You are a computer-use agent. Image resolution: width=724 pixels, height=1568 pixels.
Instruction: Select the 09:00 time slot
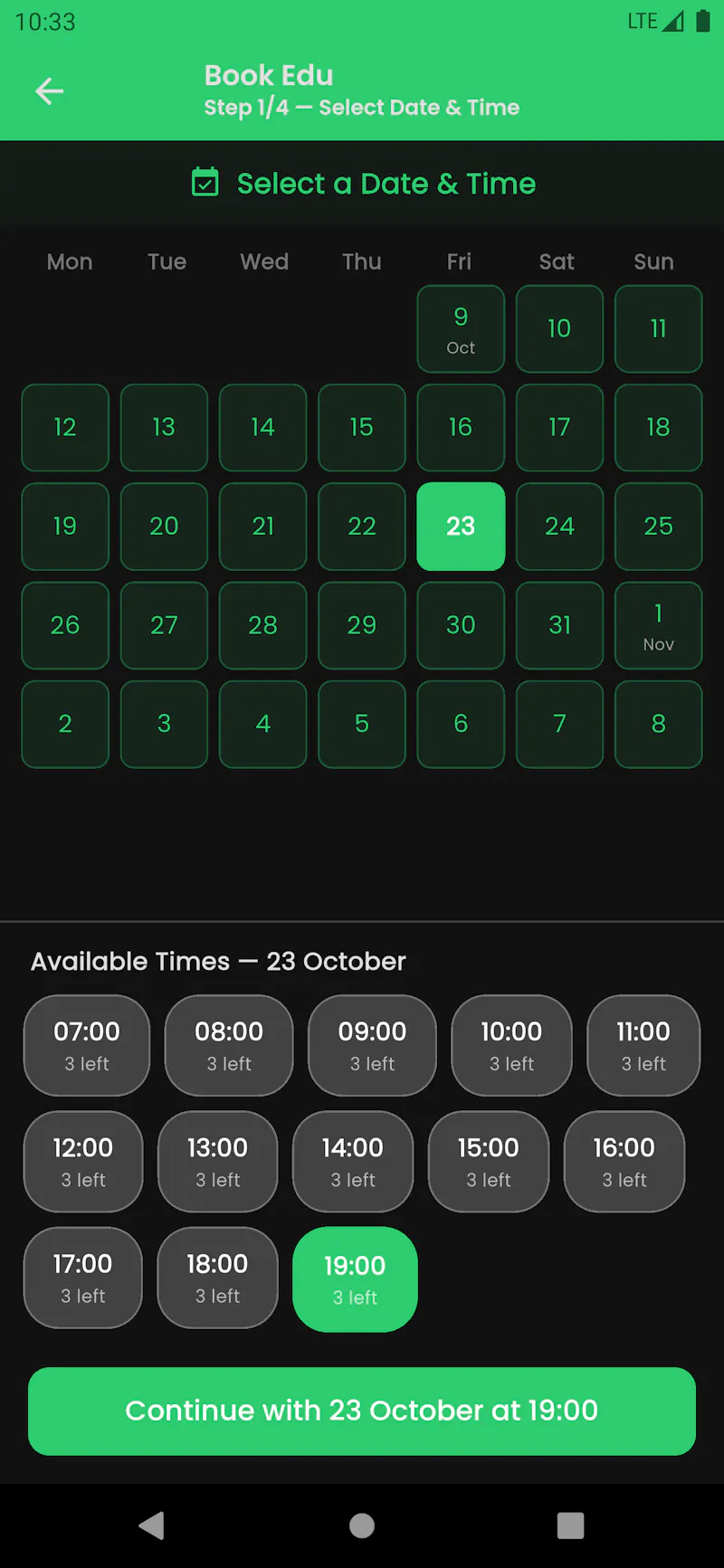(x=372, y=1046)
